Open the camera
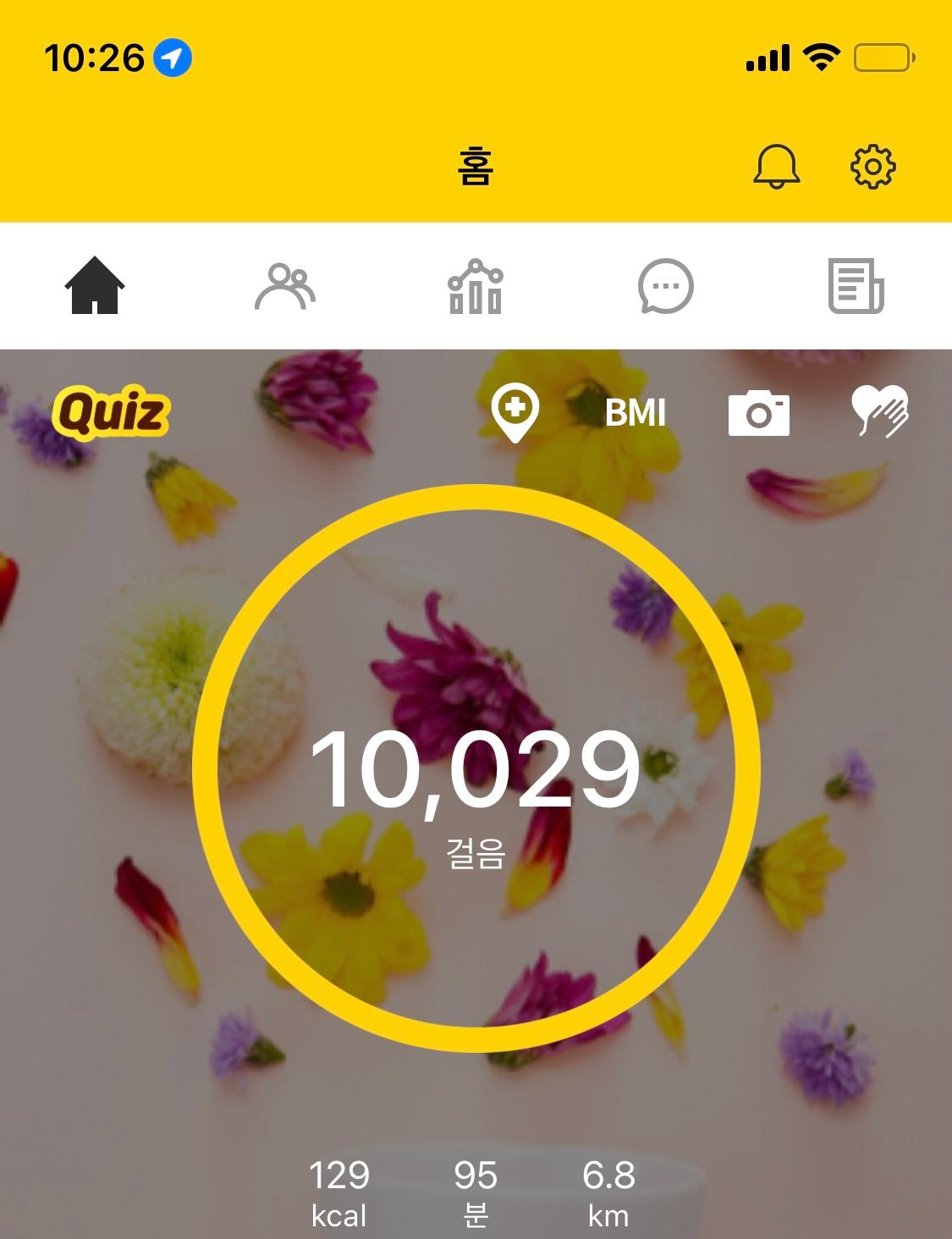This screenshot has height=1239, width=952. (759, 413)
